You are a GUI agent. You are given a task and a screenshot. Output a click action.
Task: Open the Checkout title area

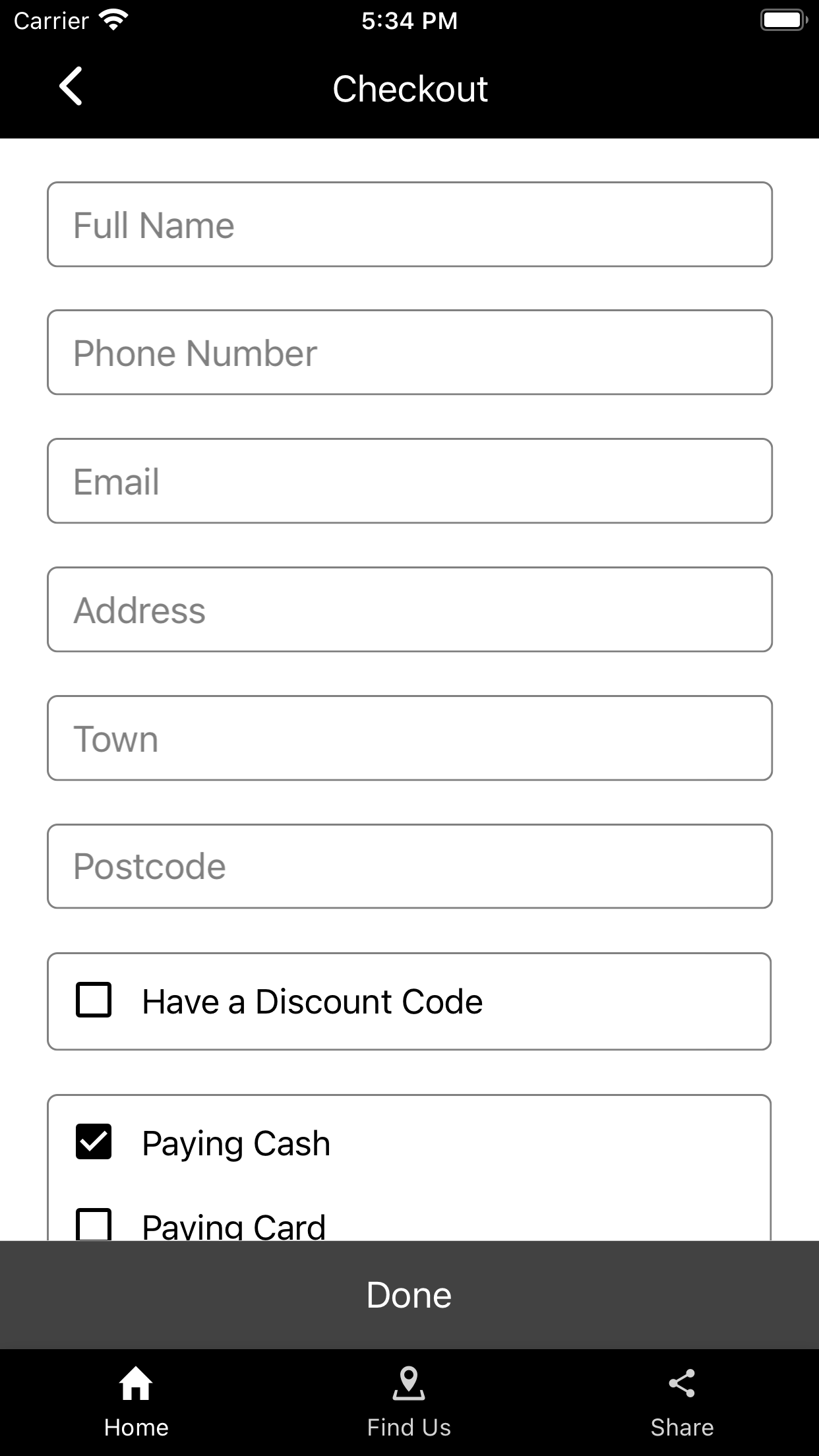[x=409, y=88]
